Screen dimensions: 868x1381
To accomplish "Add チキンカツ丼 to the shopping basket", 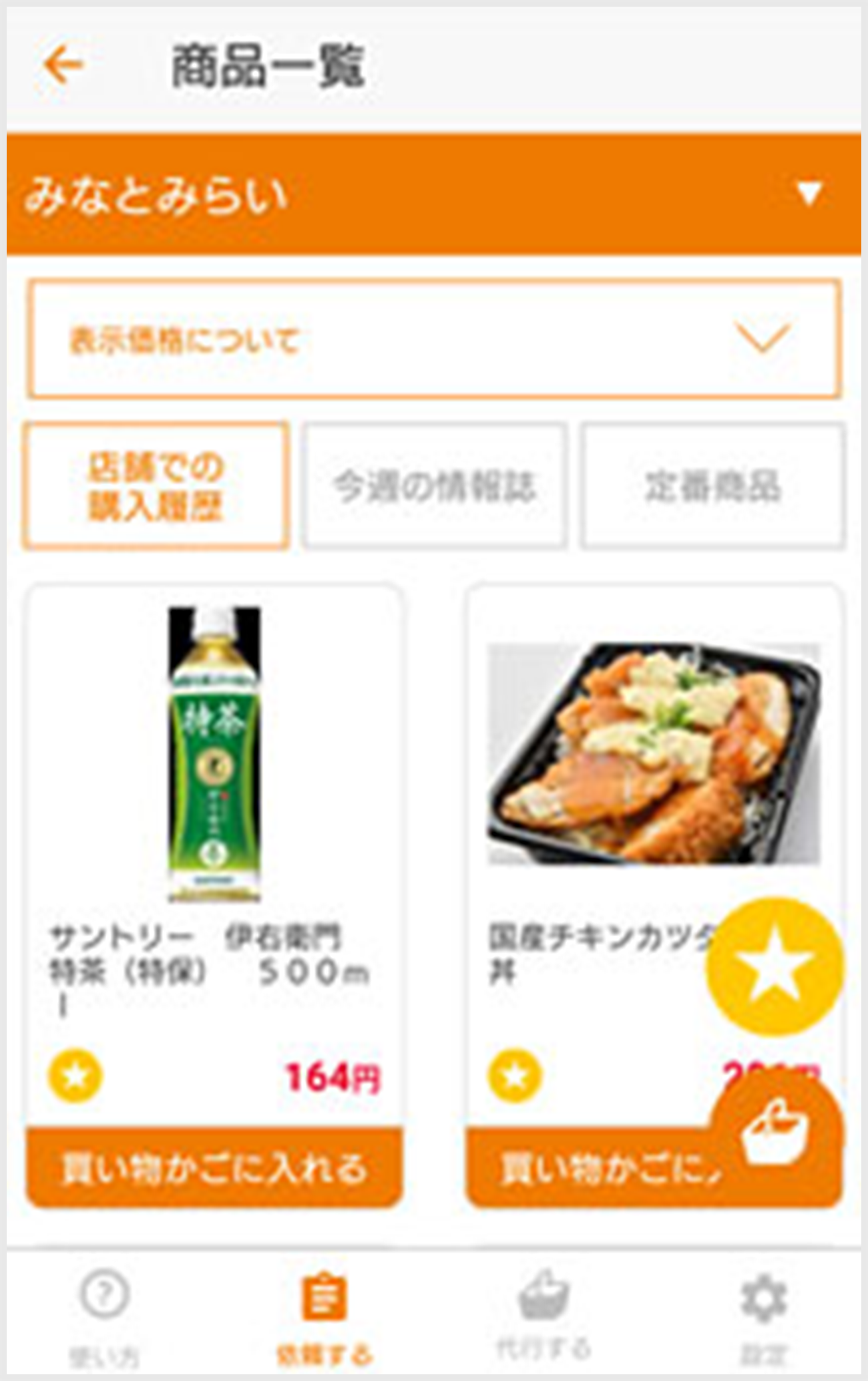I will pyautogui.click(x=588, y=1169).
